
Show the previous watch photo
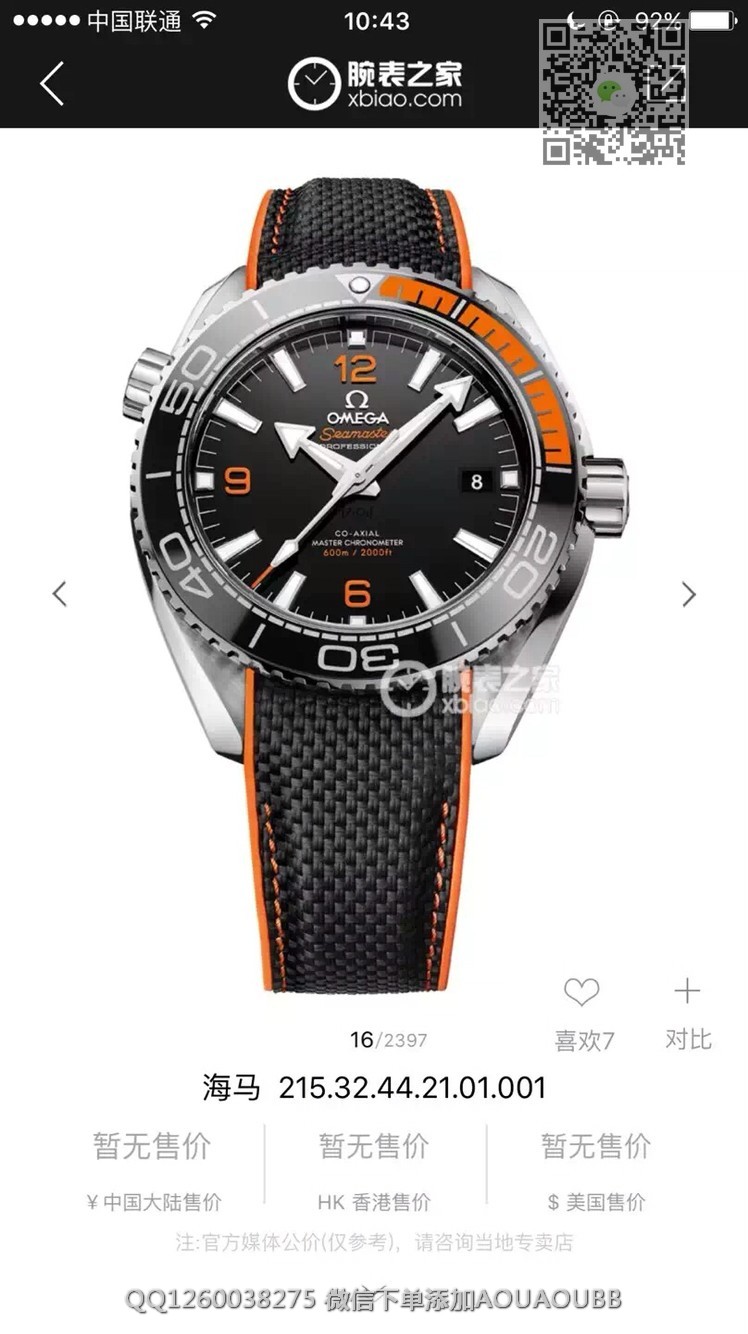coord(60,594)
